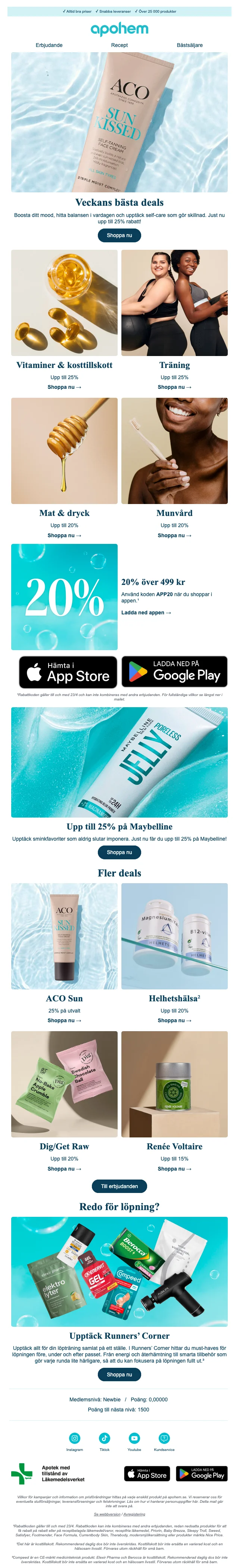Tap Shoppa nu under Helhetshälsa
Viewport: 239px width, 1568px height.
(174, 1020)
